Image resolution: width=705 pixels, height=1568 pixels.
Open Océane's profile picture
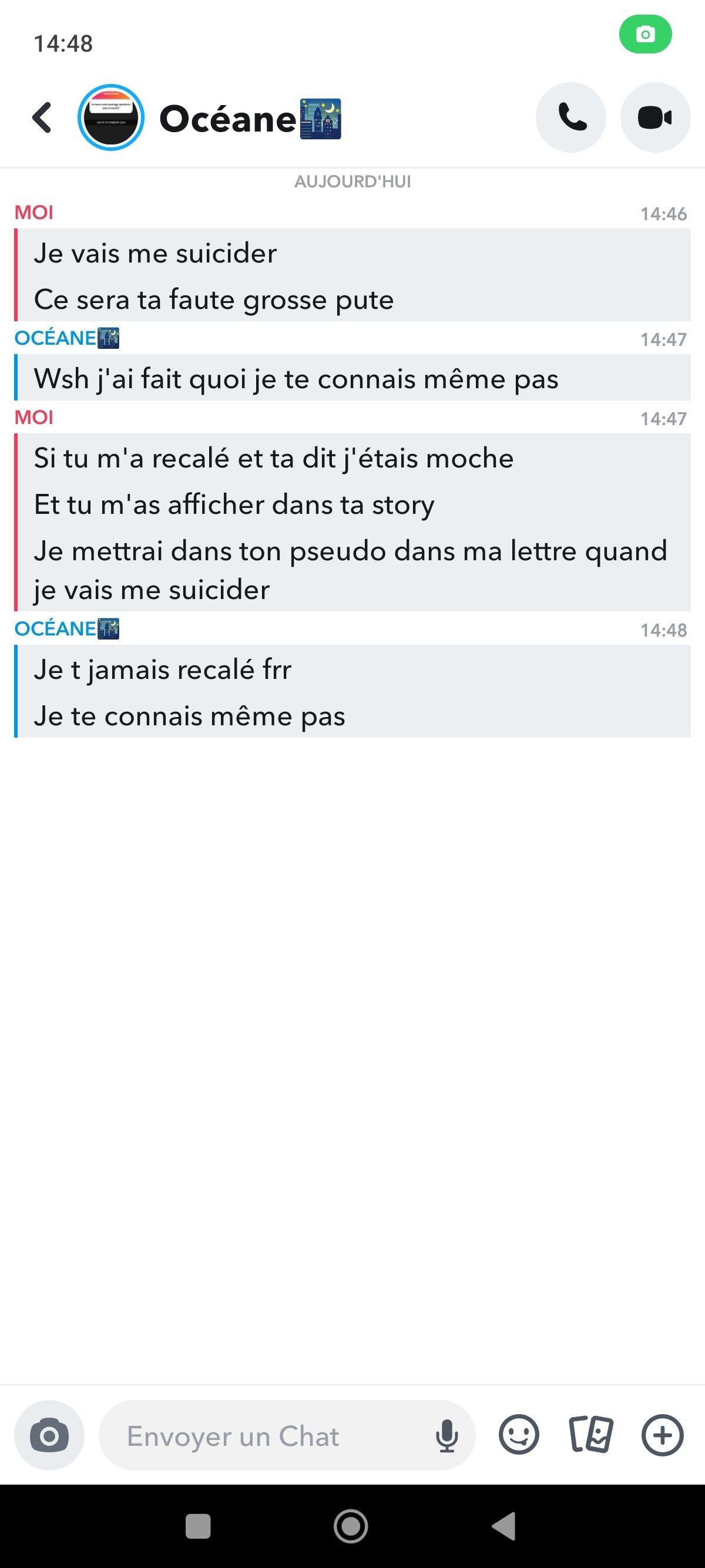click(x=111, y=117)
